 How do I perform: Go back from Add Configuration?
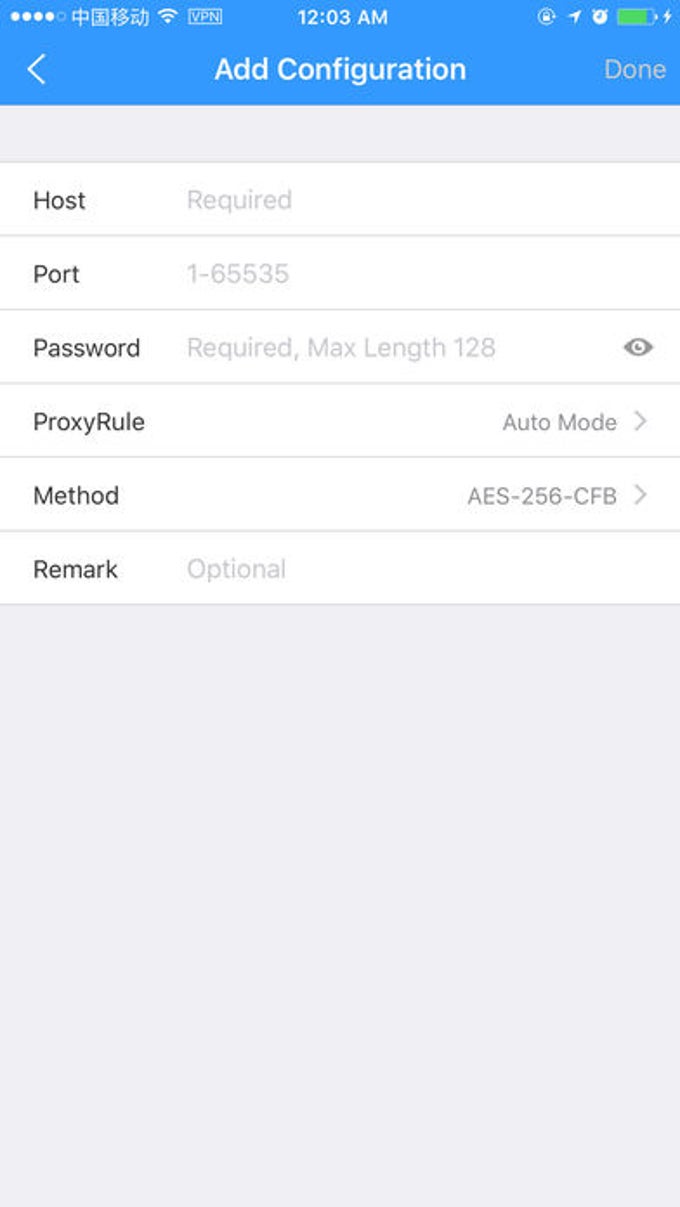coord(37,69)
